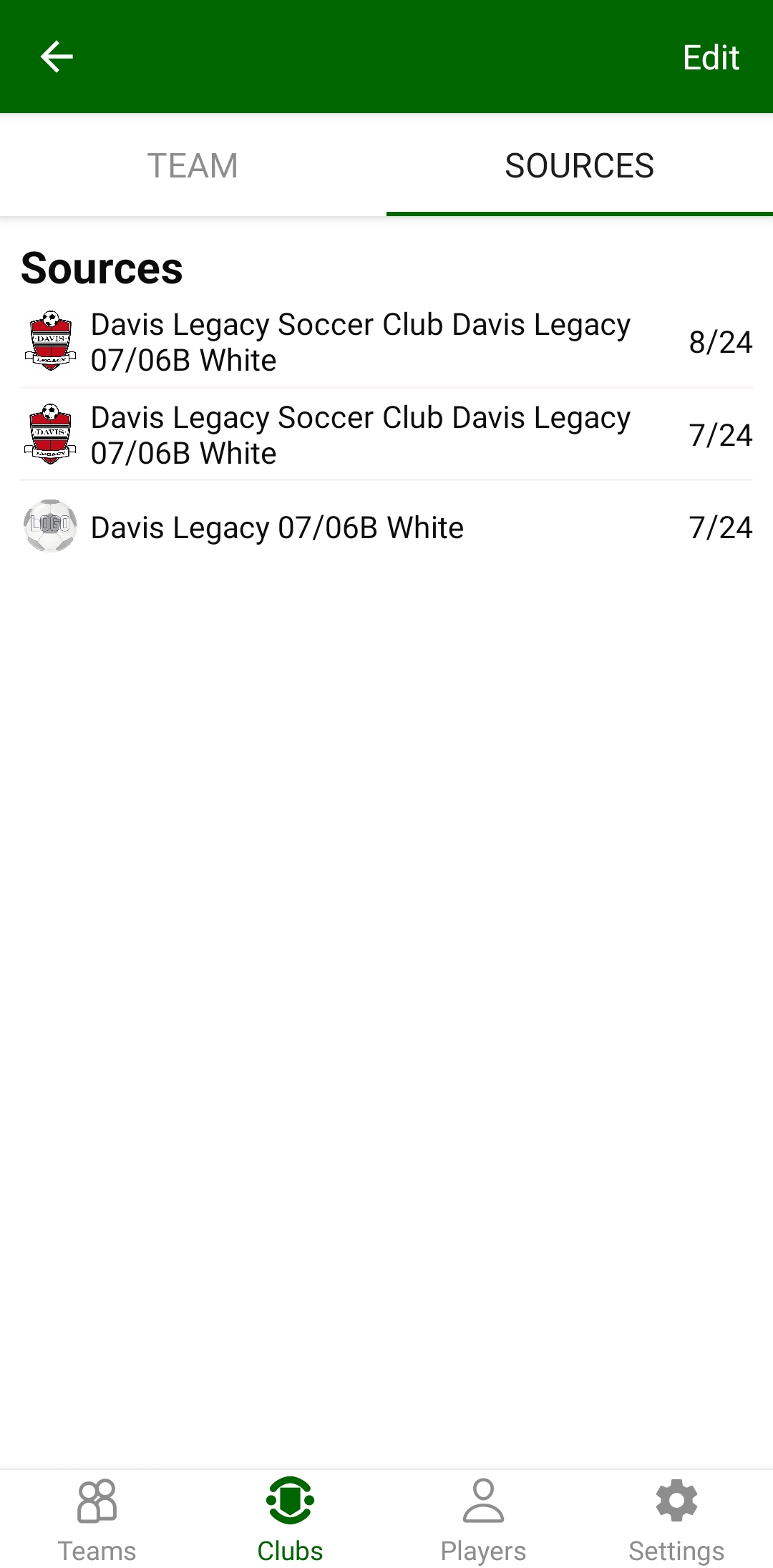Image resolution: width=773 pixels, height=1568 pixels.
Task: Open Settings from the bottom bar
Action: pyautogui.click(x=676, y=1519)
